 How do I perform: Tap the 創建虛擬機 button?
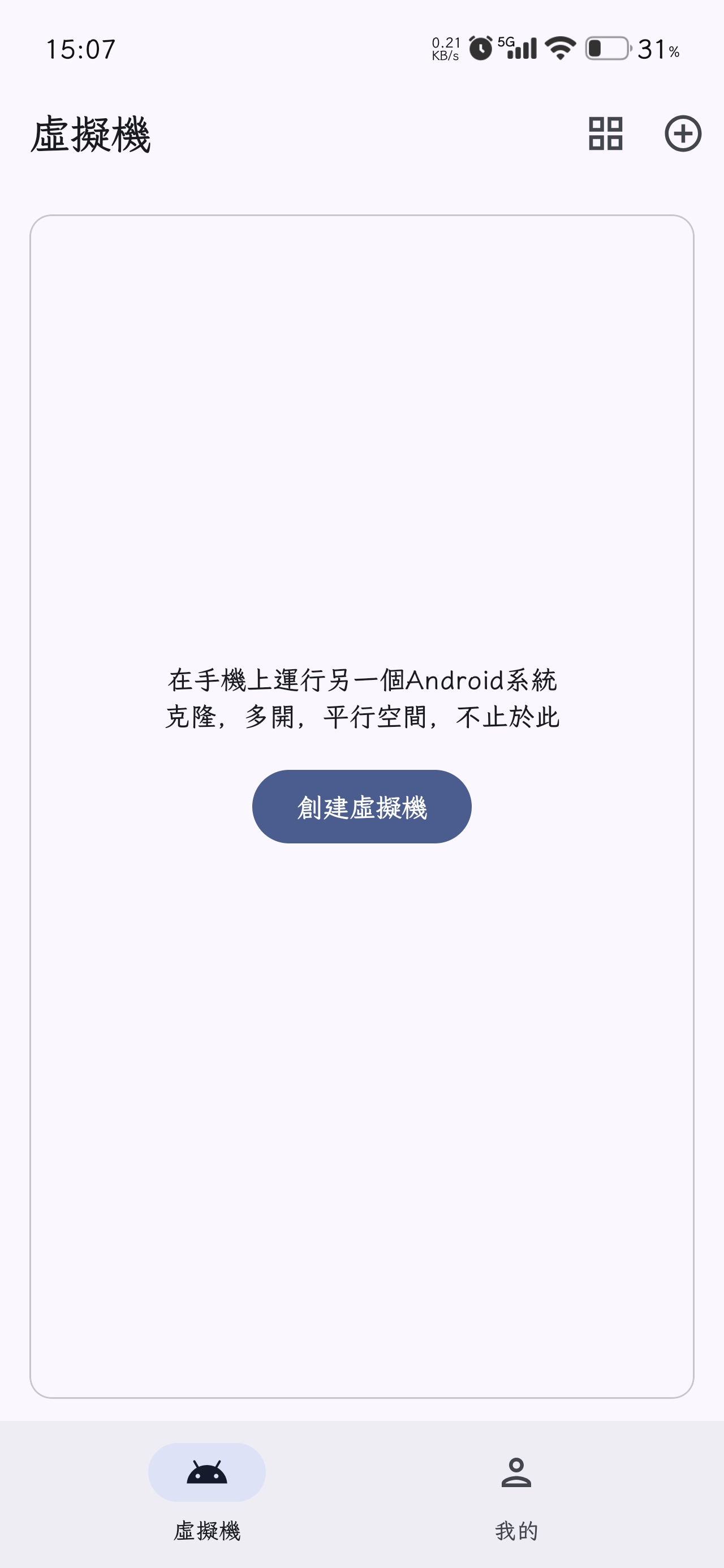(361, 806)
